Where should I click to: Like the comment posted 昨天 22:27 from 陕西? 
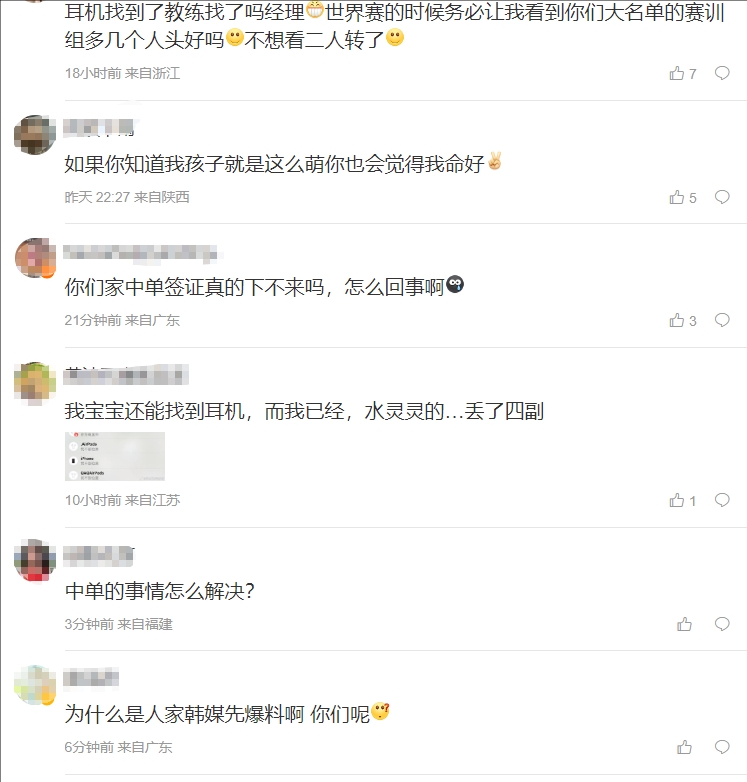coord(677,197)
